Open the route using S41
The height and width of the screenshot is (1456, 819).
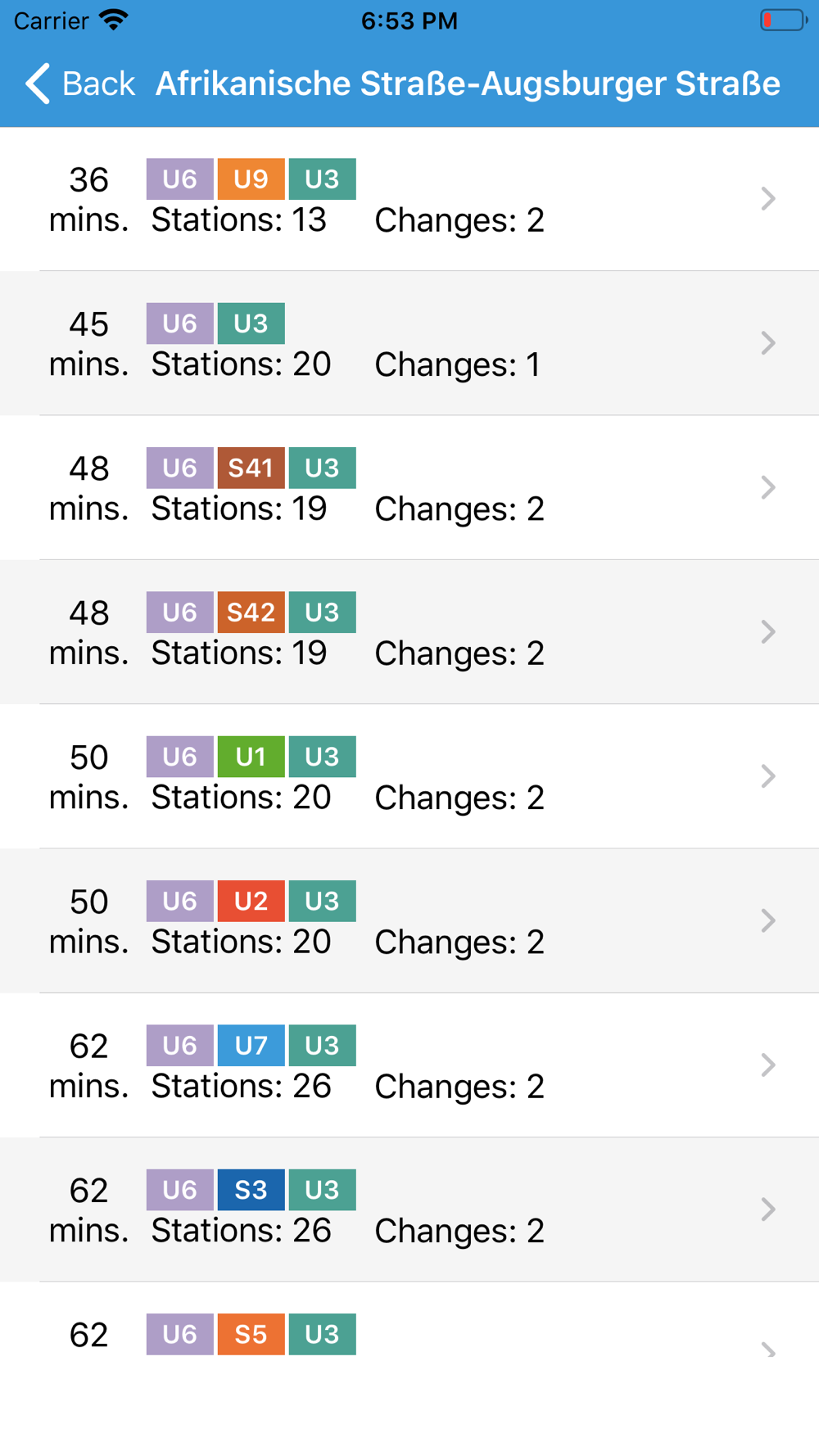pyautogui.click(x=409, y=487)
